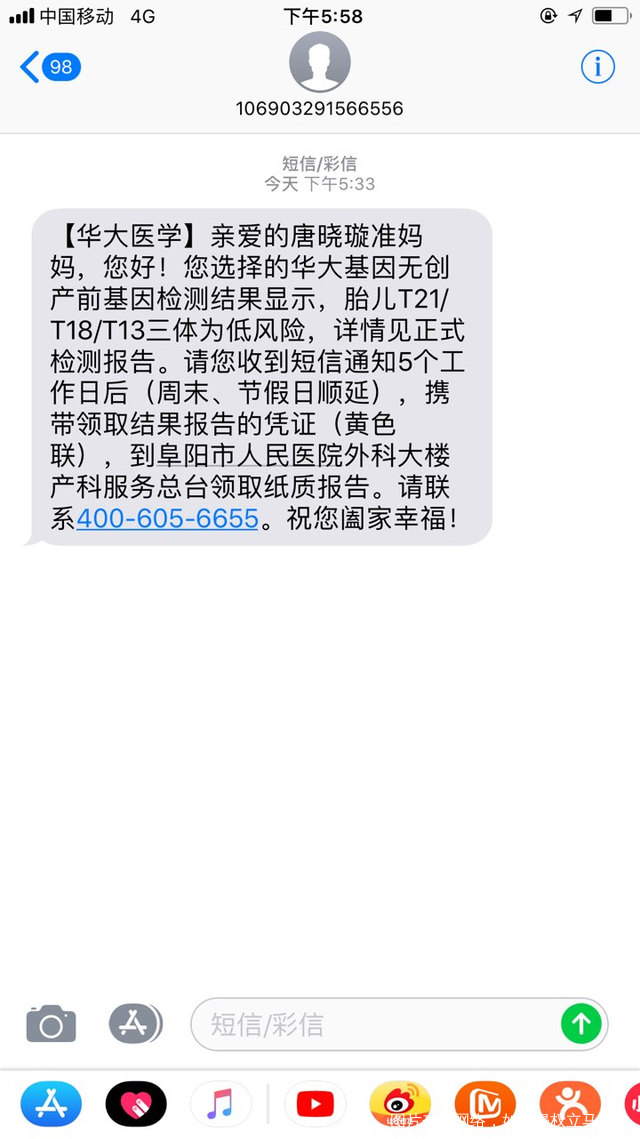Open contact details info icon
The width and height of the screenshot is (640, 1139).
[598, 66]
